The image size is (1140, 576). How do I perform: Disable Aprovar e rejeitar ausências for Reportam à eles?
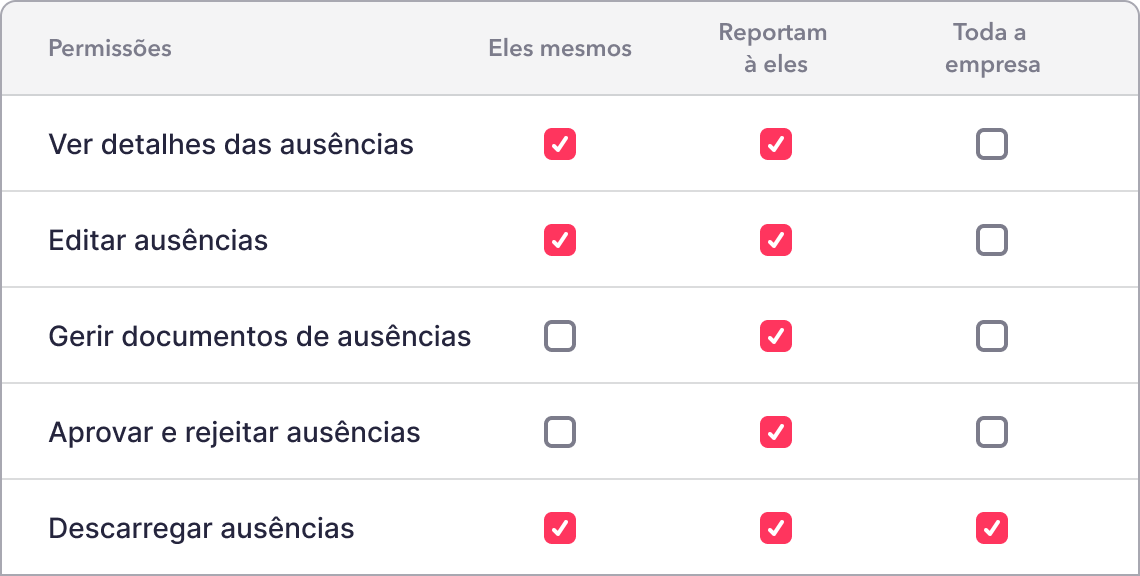click(x=776, y=432)
